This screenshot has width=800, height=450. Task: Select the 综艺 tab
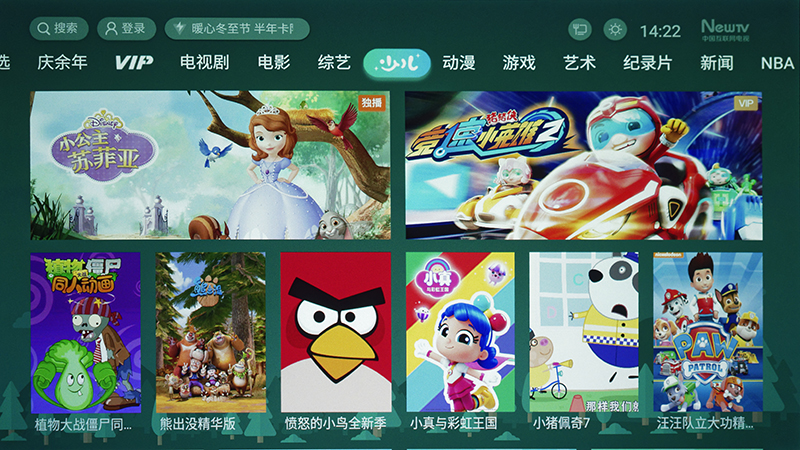334,63
